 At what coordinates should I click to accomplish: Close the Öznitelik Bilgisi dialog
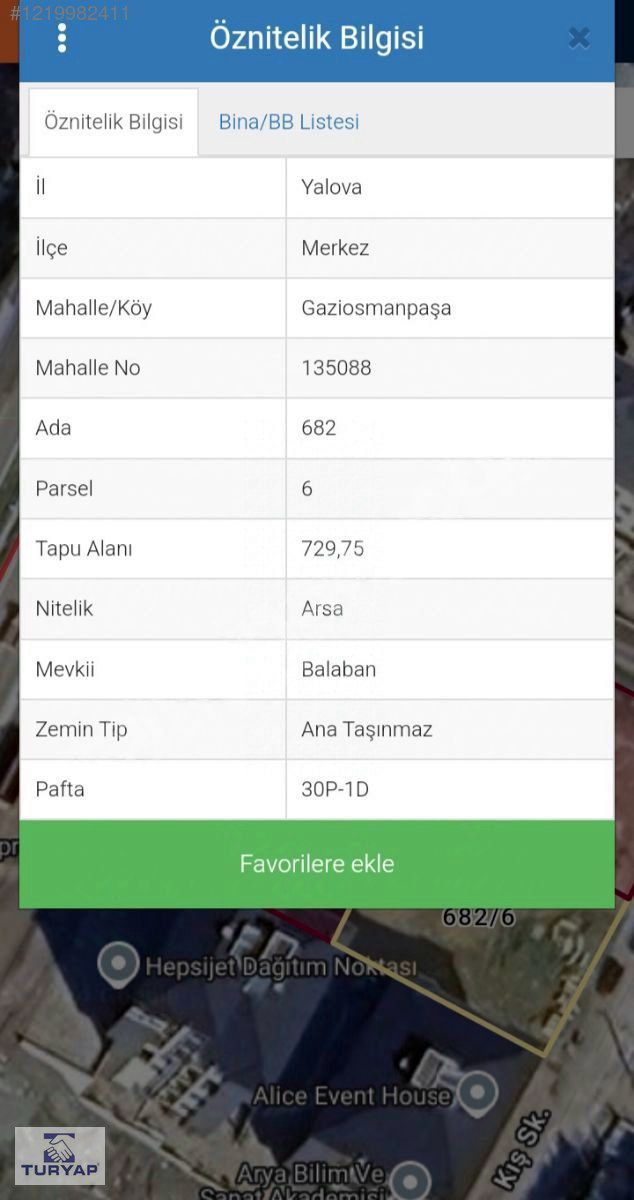[578, 38]
